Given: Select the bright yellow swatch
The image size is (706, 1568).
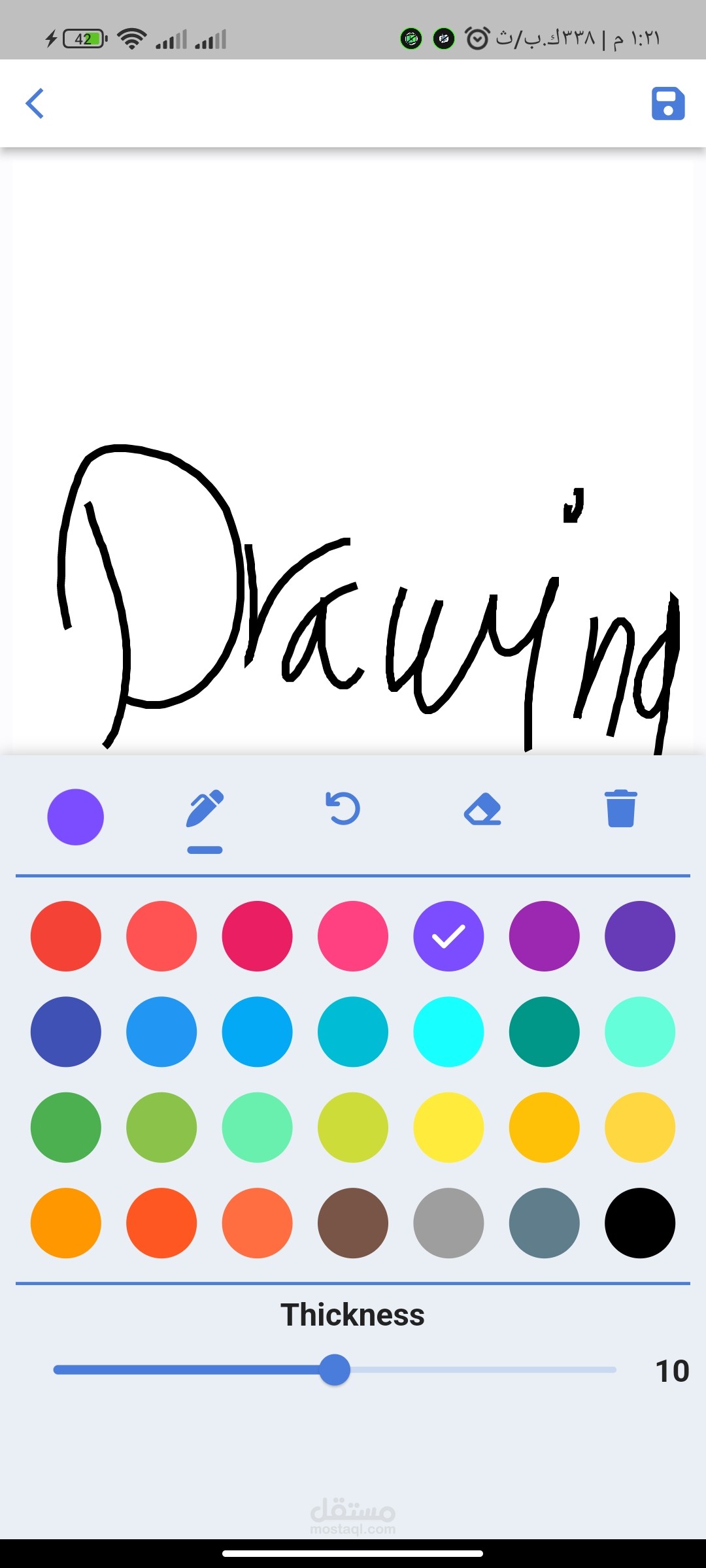Looking at the screenshot, I should click(448, 1127).
